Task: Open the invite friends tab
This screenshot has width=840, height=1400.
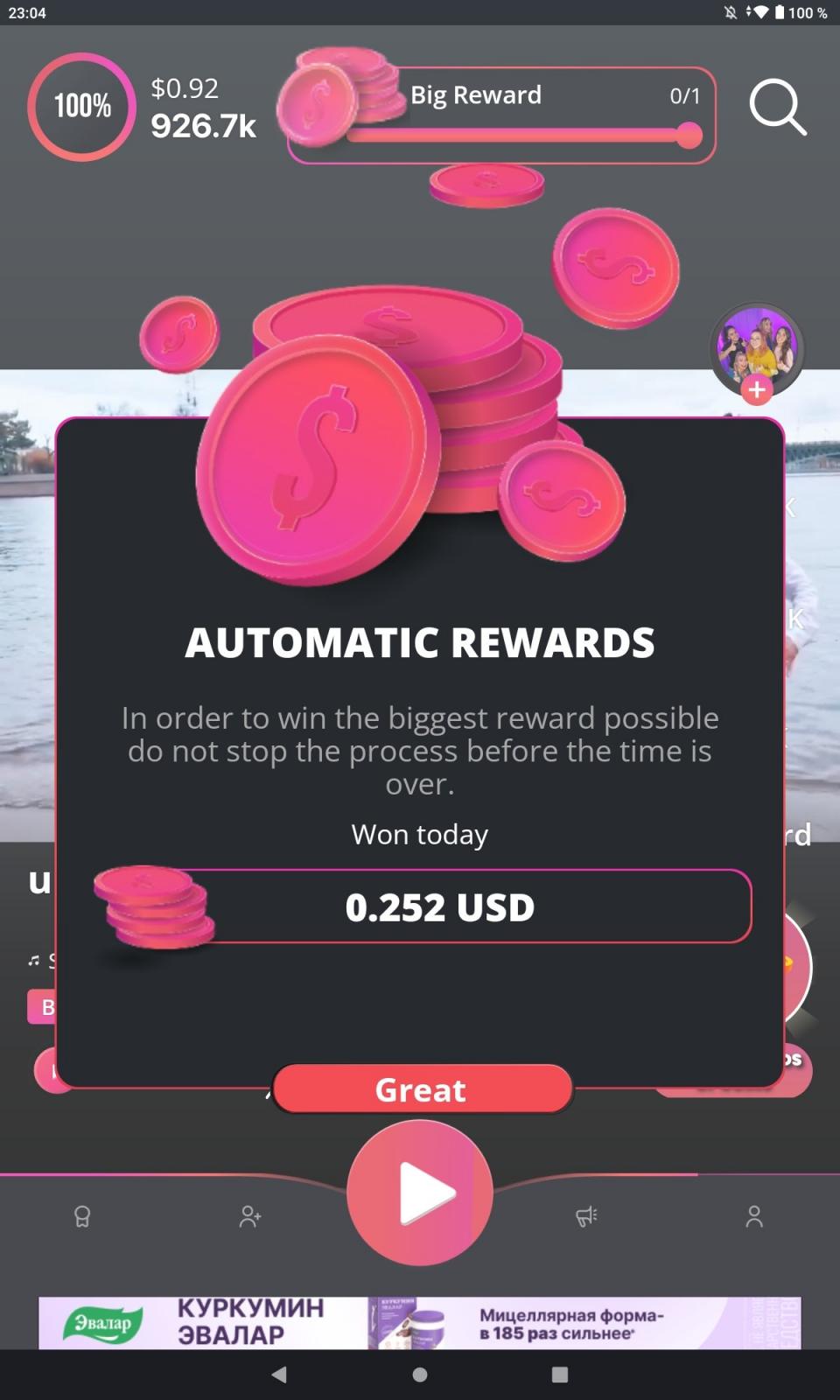Action: (250, 1216)
